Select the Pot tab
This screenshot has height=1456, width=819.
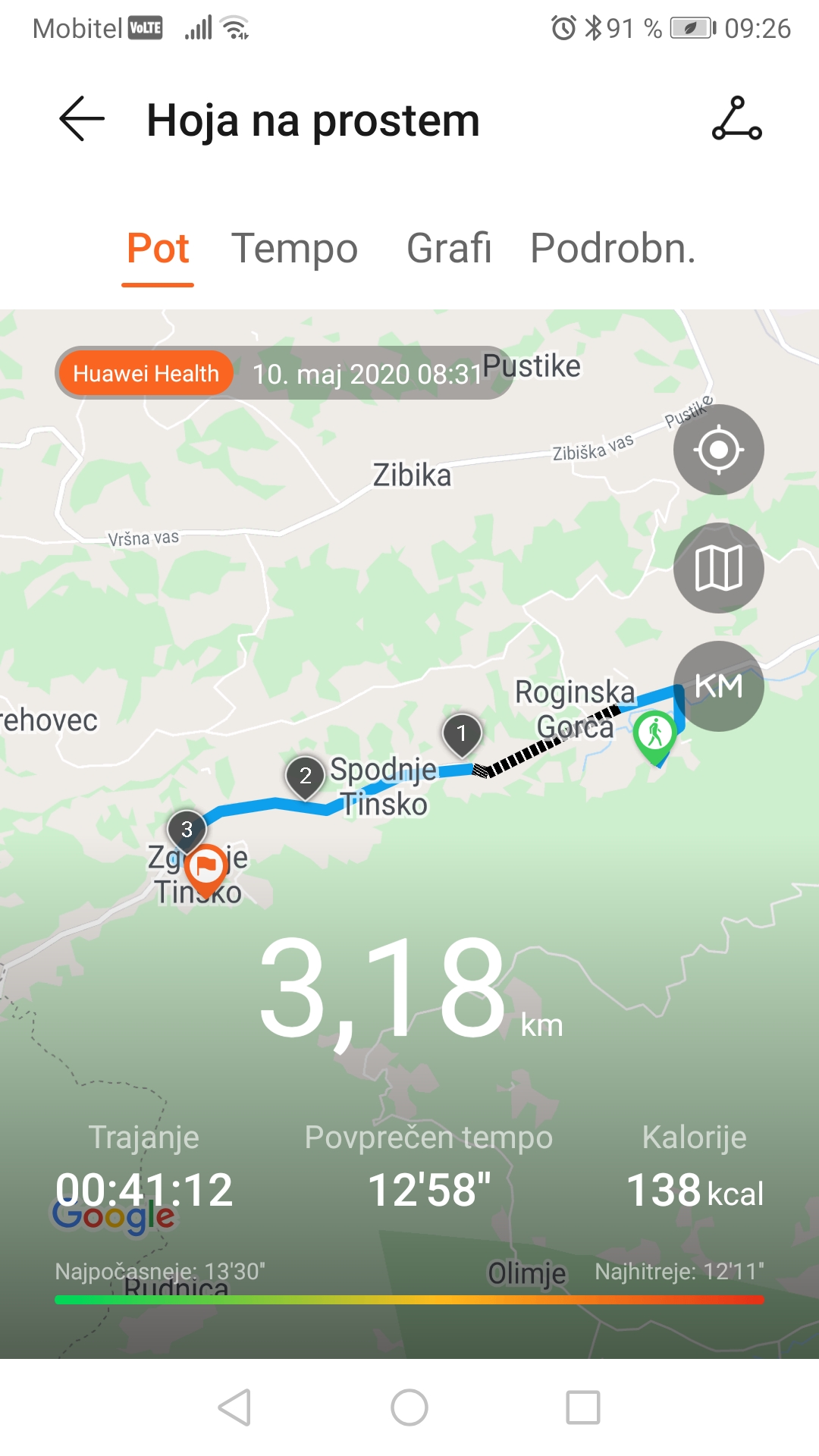pyautogui.click(x=158, y=249)
